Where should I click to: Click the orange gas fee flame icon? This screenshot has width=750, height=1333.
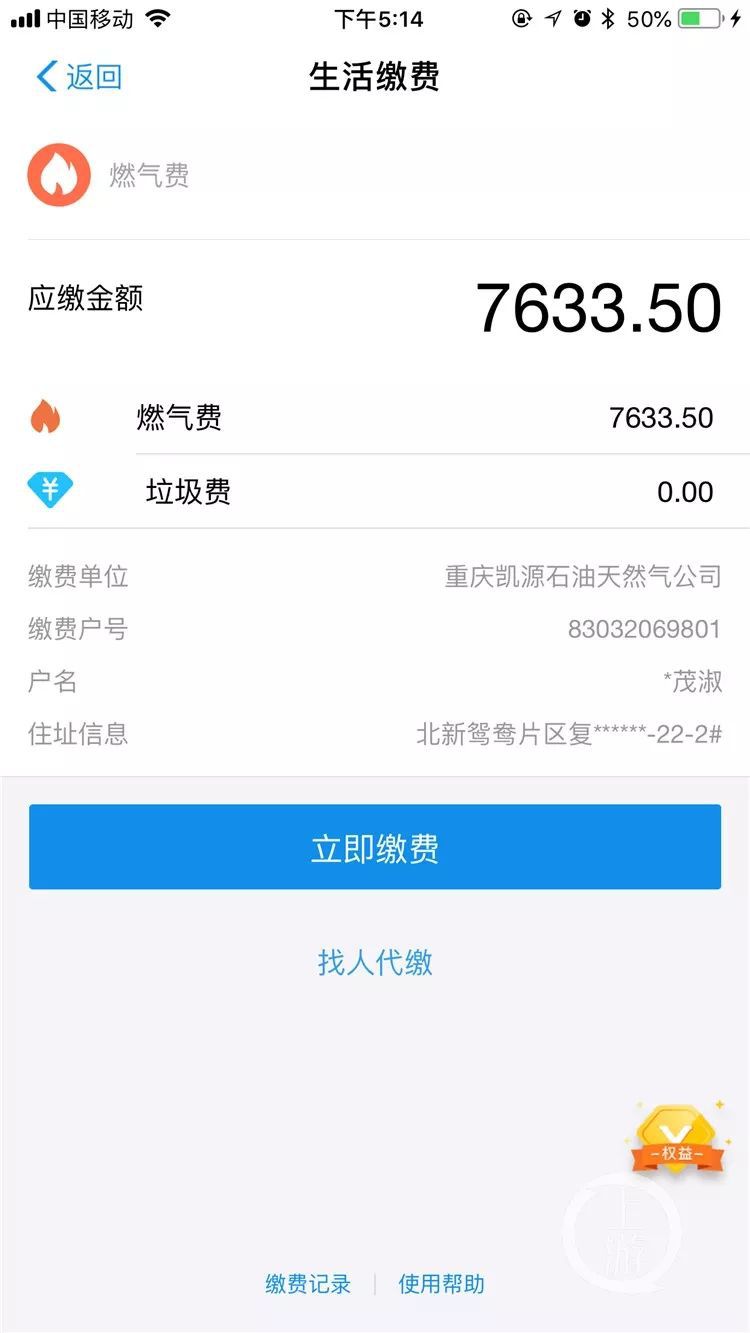coord(59,174)
